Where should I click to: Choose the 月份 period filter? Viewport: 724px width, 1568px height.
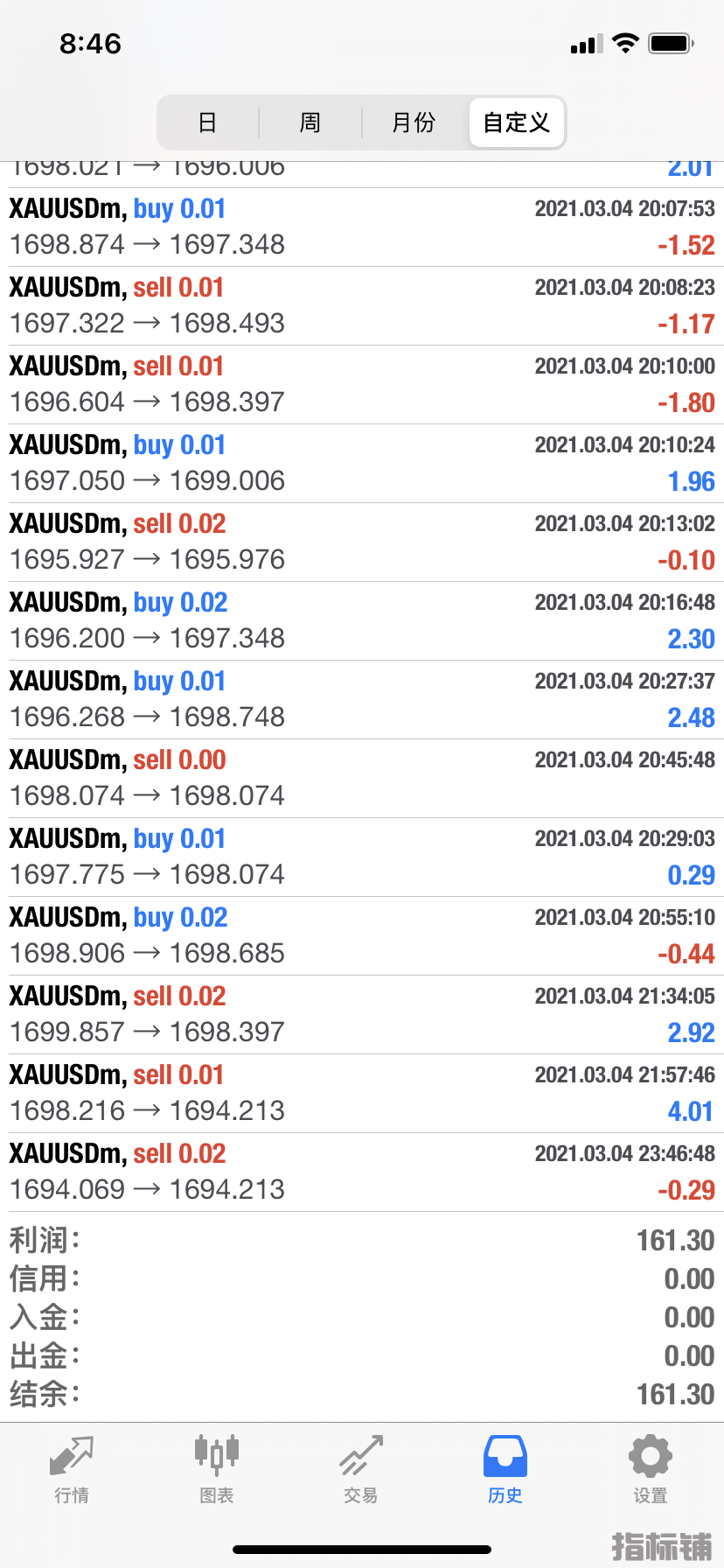tap(414, 122)
